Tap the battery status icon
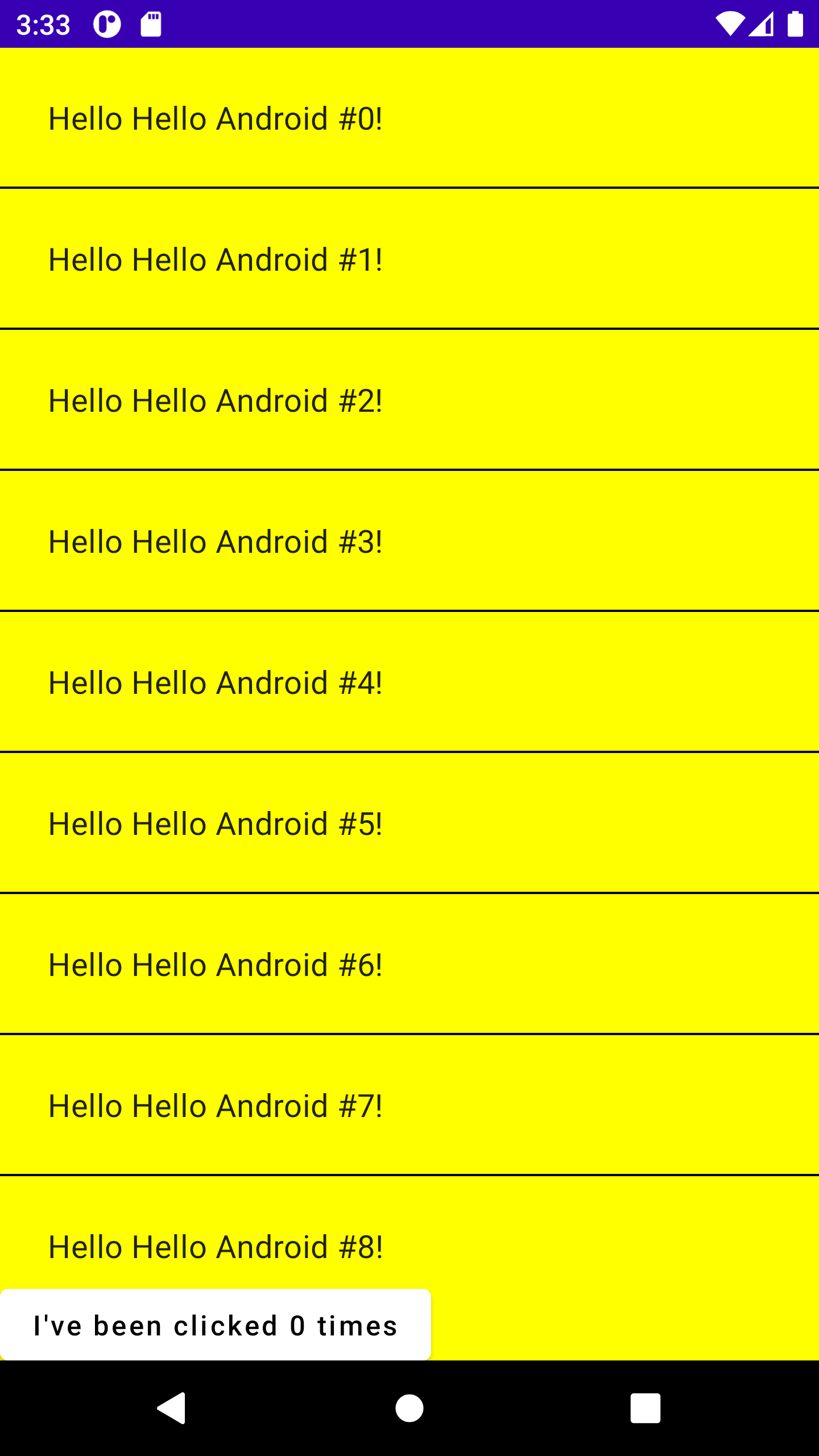 [x=795, y=23]
